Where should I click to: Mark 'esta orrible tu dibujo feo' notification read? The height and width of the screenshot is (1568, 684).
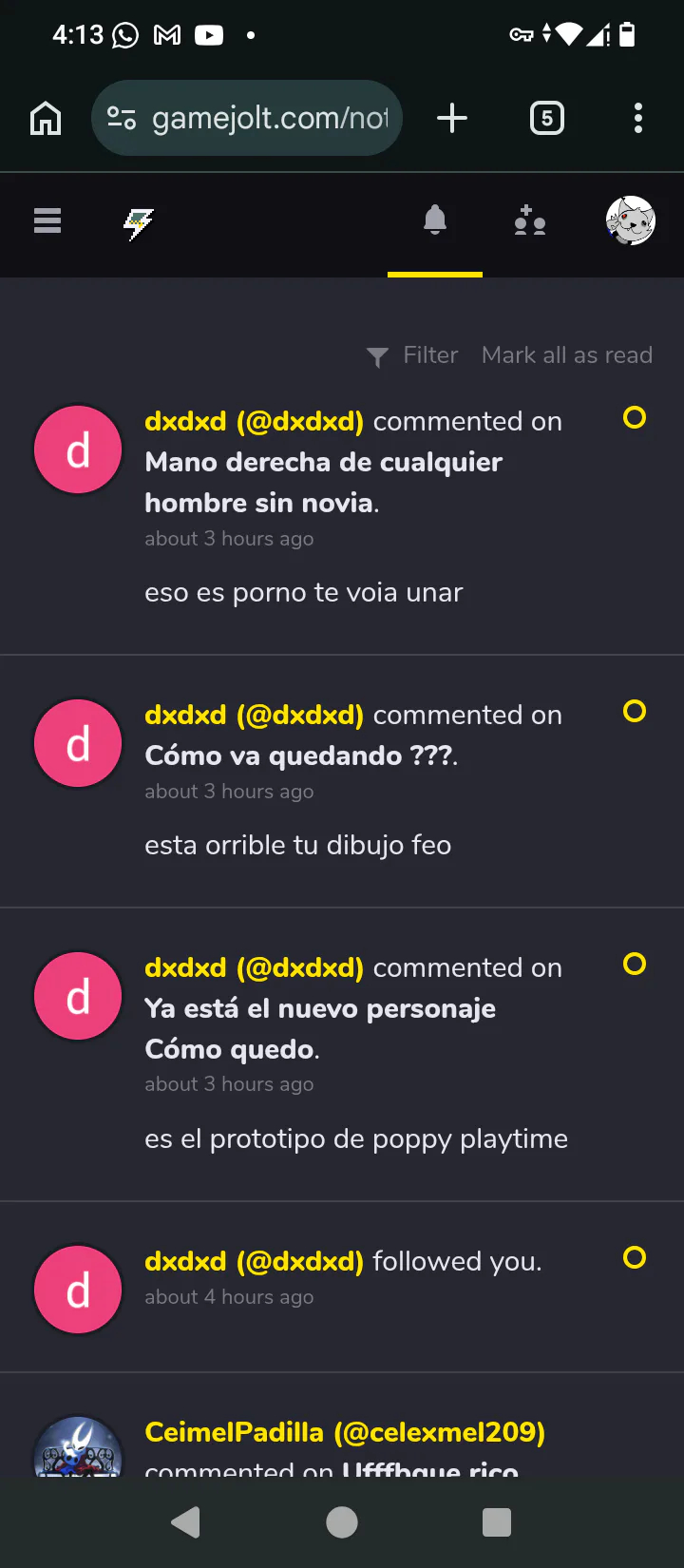coord(635,711)
